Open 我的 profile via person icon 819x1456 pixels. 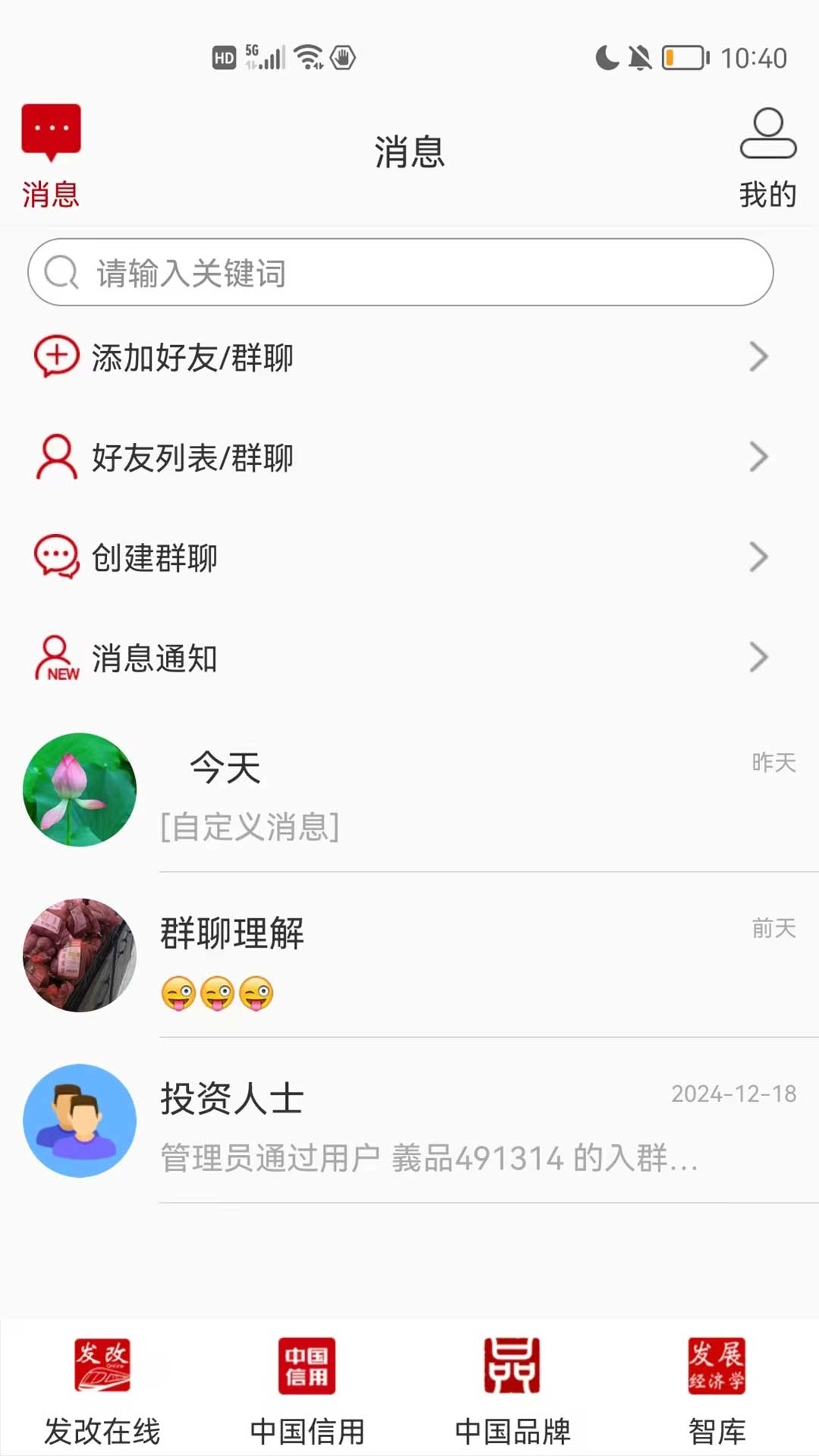[768, 138]
